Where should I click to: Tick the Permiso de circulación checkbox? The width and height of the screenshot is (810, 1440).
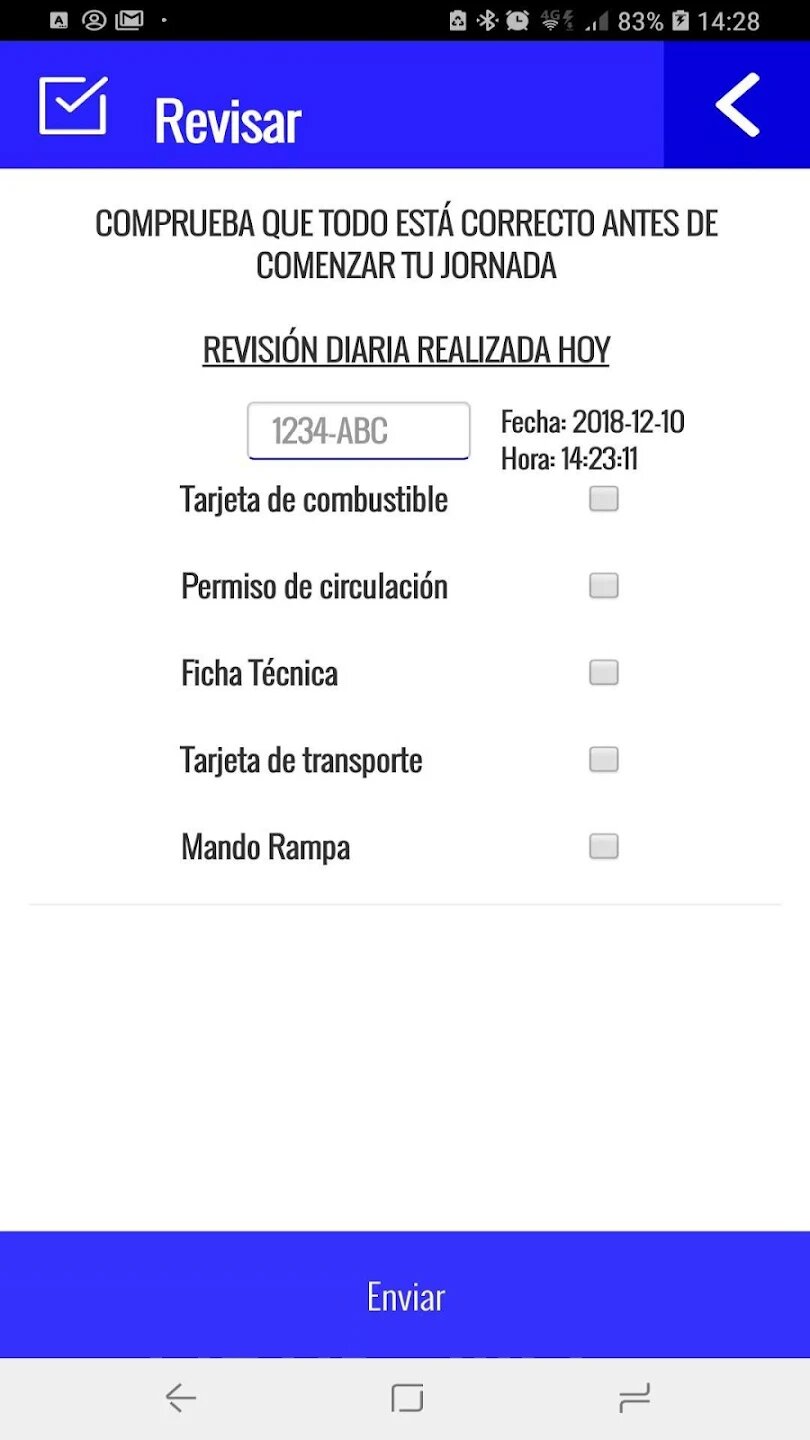[x=603, y=585]
